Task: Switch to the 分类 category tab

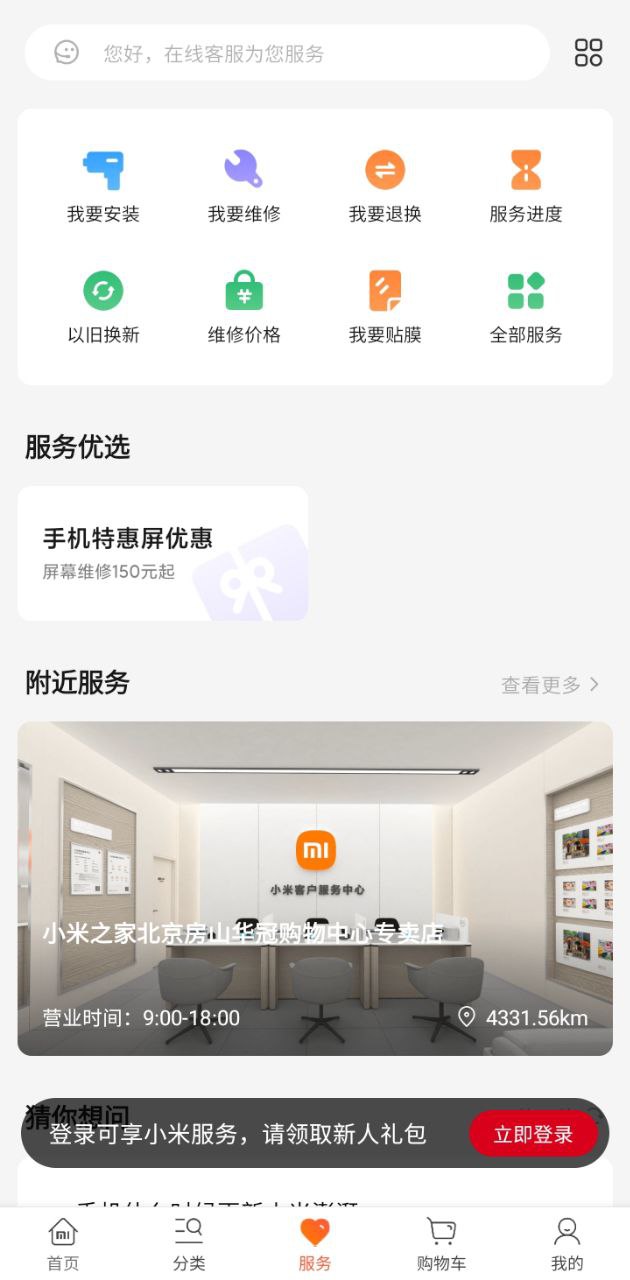Action: (x=189, y=1244)
